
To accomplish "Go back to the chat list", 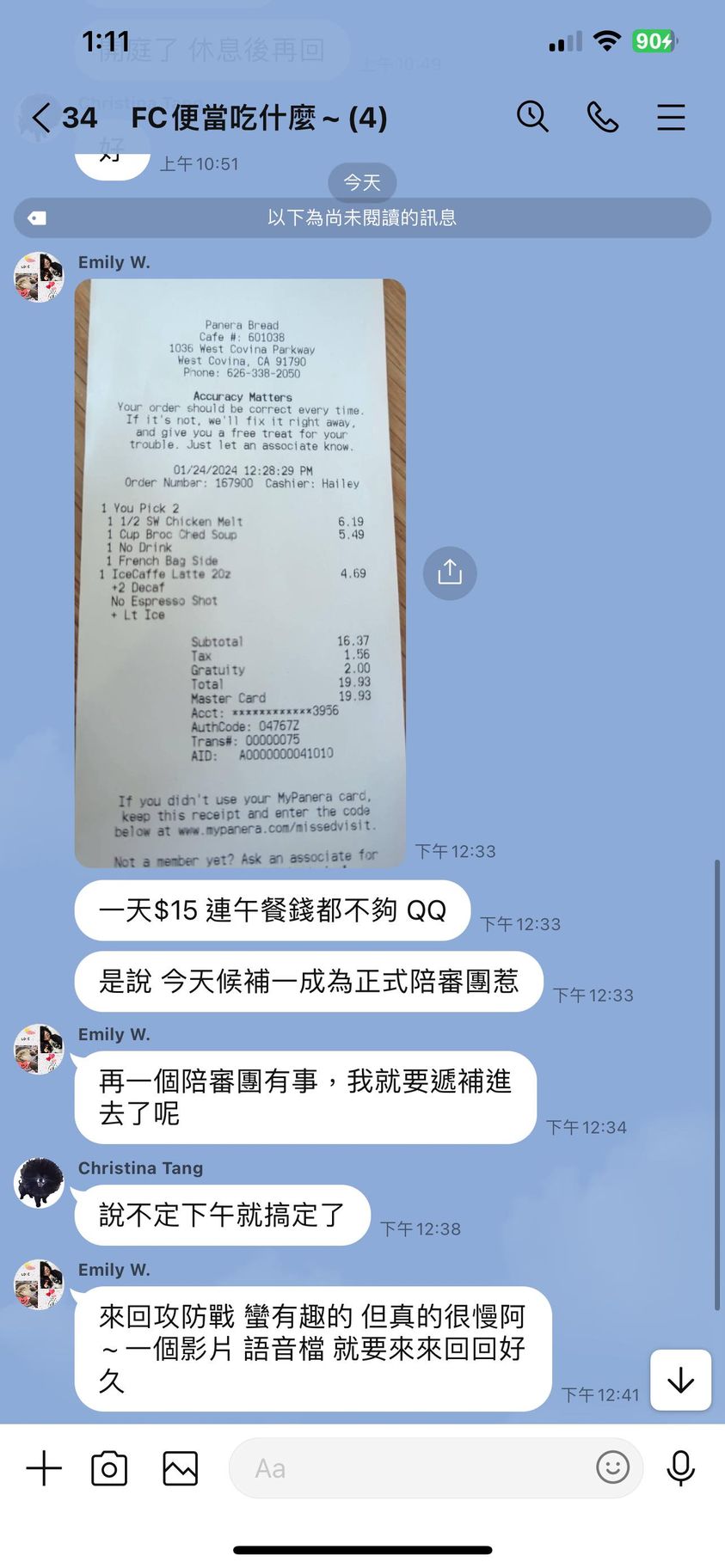I will [41, 117].
